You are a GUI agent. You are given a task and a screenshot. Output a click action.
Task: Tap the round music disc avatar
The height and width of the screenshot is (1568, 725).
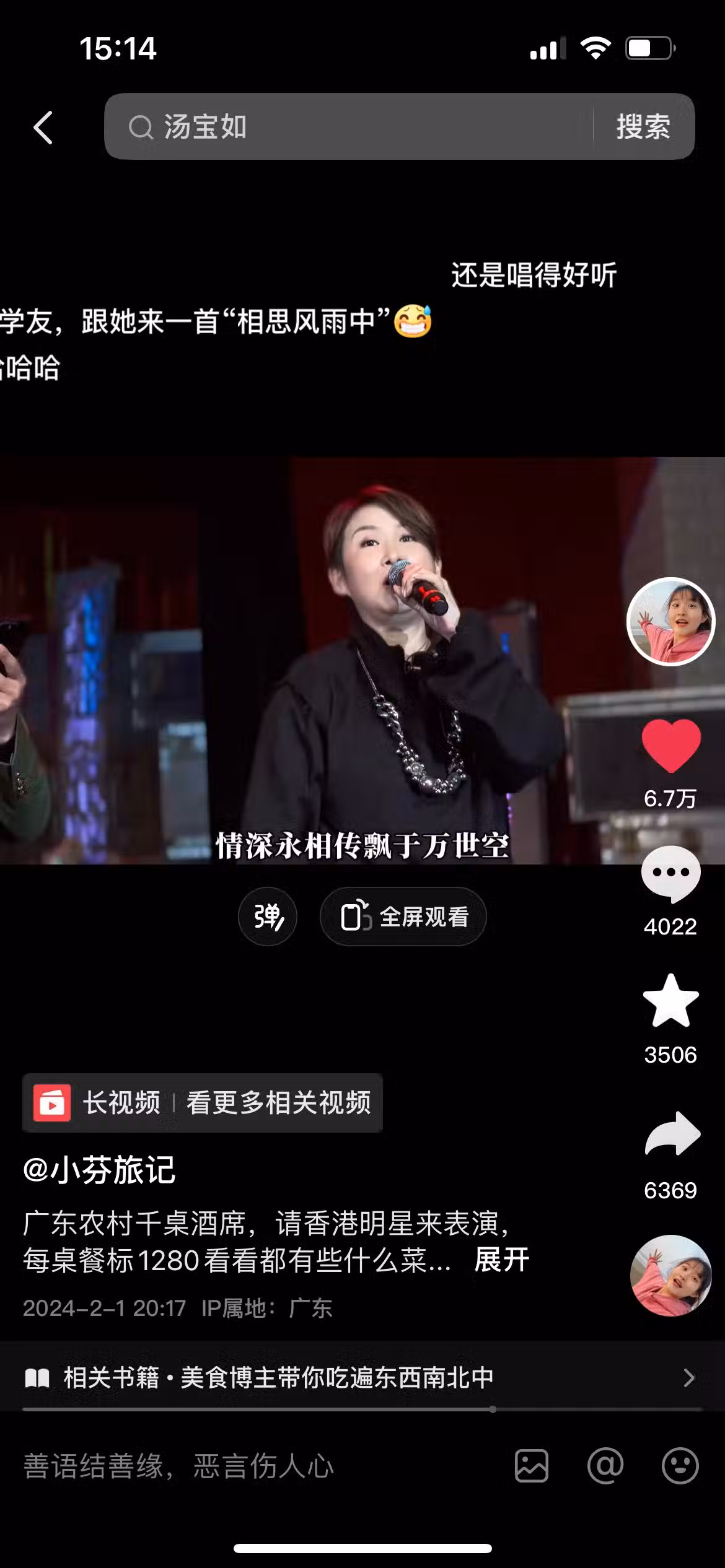[x=670, y=1275]
